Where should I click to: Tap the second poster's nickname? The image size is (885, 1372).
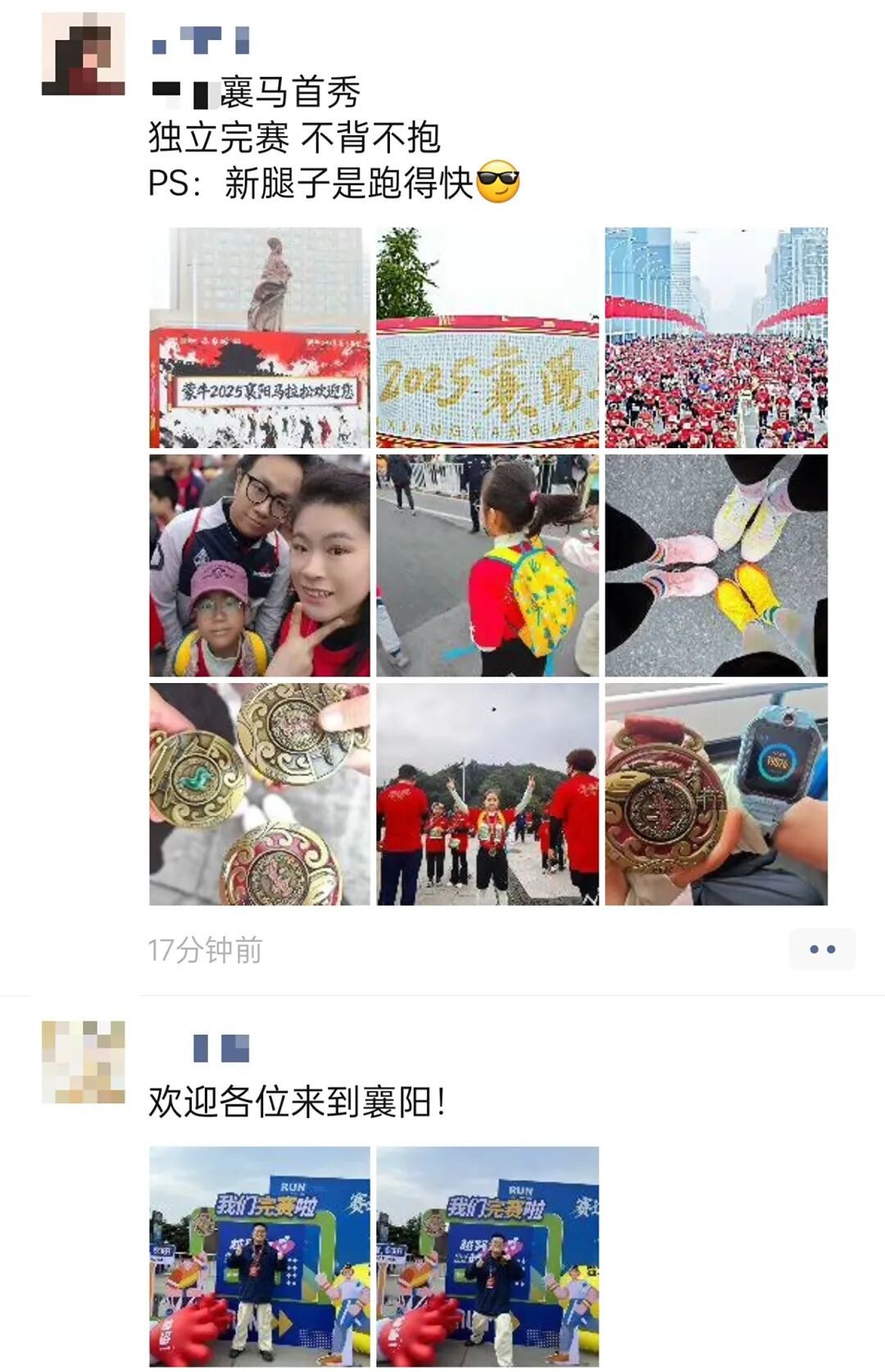coord(220,1048)
